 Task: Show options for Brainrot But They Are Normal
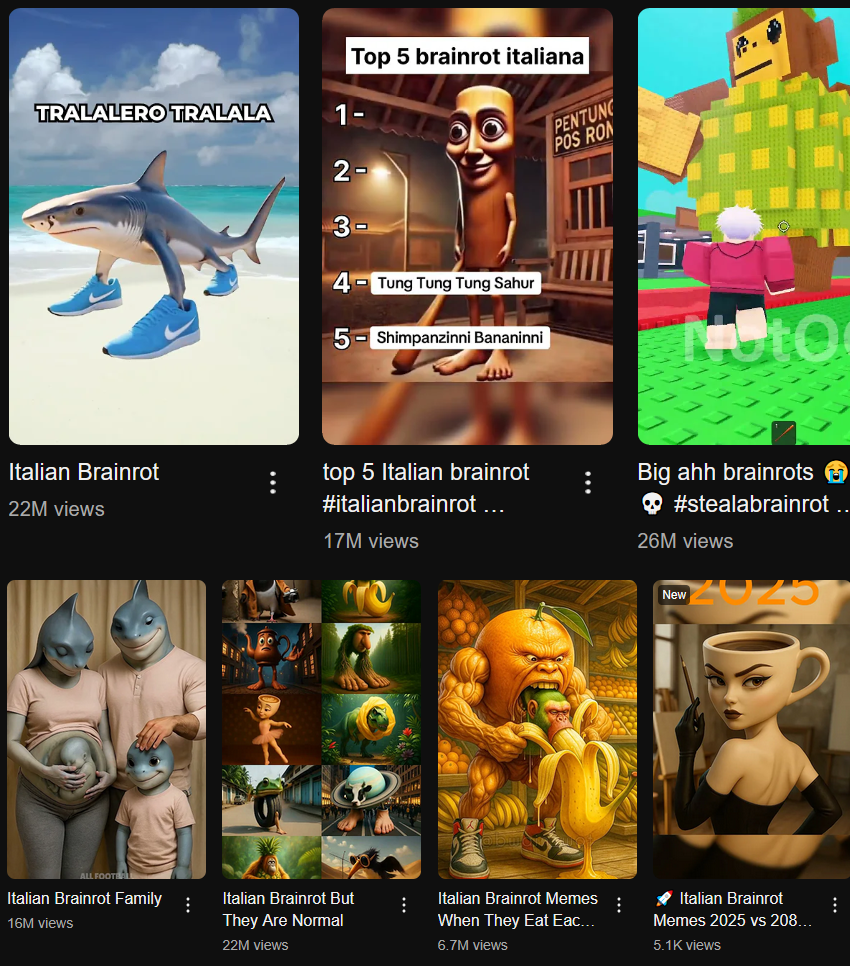click(404, 905)
